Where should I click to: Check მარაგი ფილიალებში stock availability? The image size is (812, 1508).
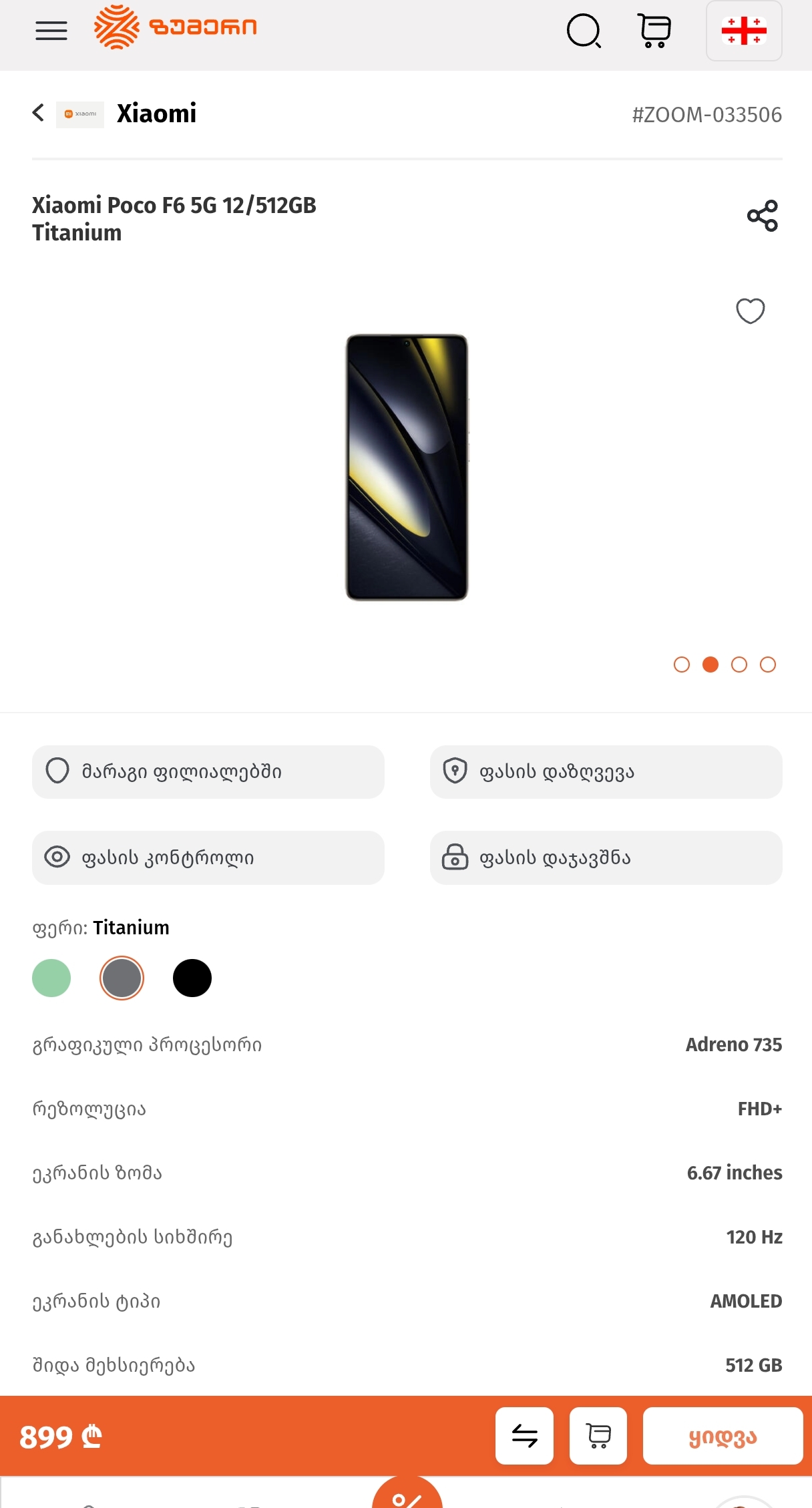(x=208, y=772)
